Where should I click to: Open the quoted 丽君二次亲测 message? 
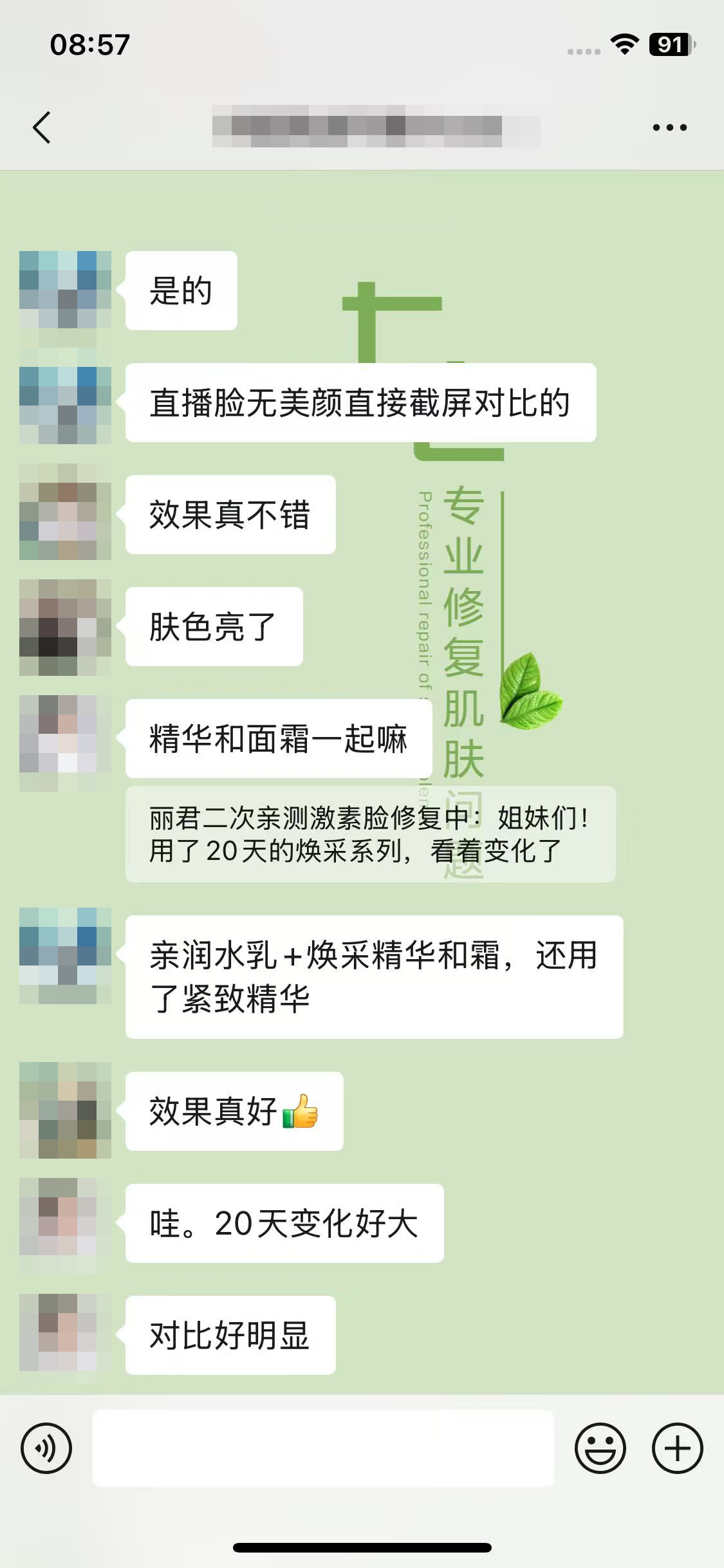coord(370,834)
